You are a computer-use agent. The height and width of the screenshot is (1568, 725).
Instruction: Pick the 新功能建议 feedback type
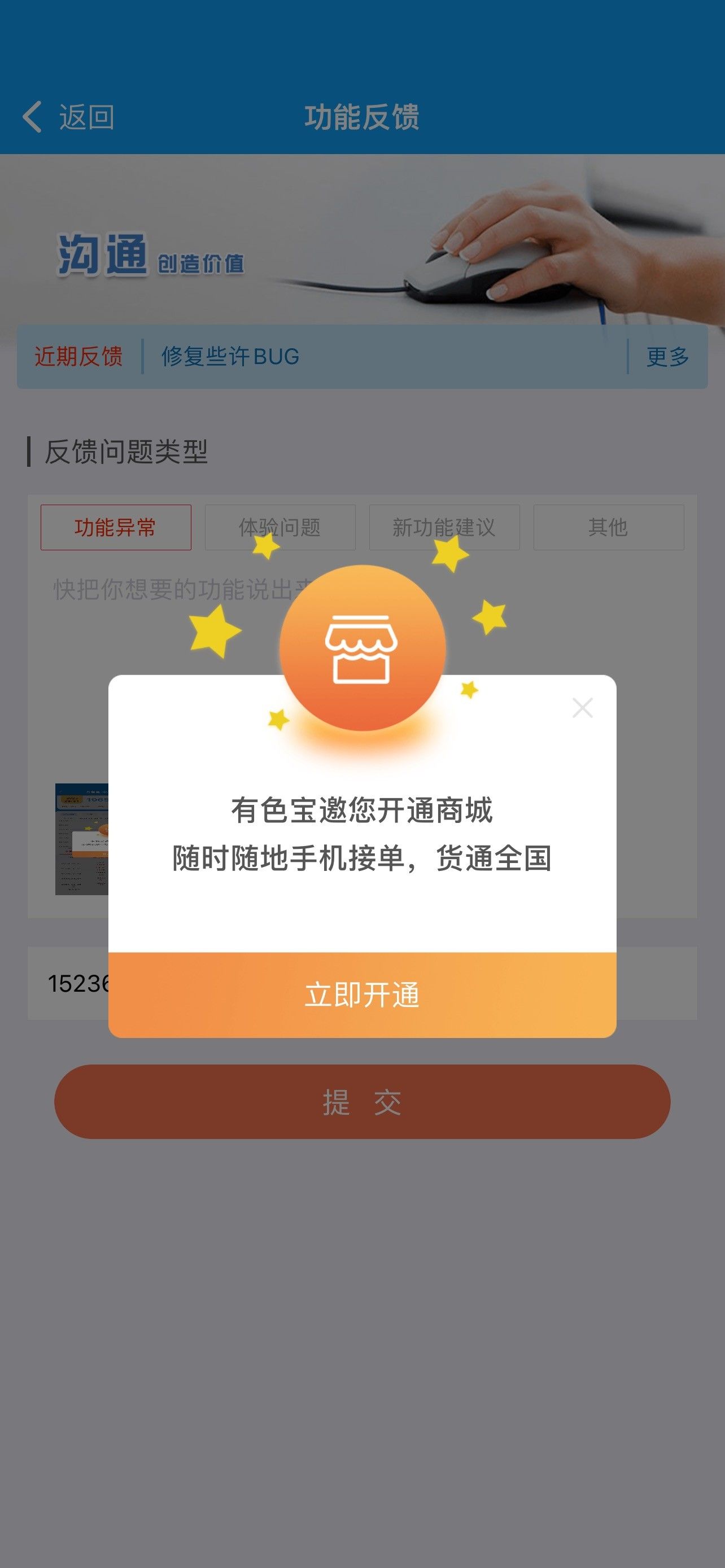pyautogui.click(x=444, y=527)
